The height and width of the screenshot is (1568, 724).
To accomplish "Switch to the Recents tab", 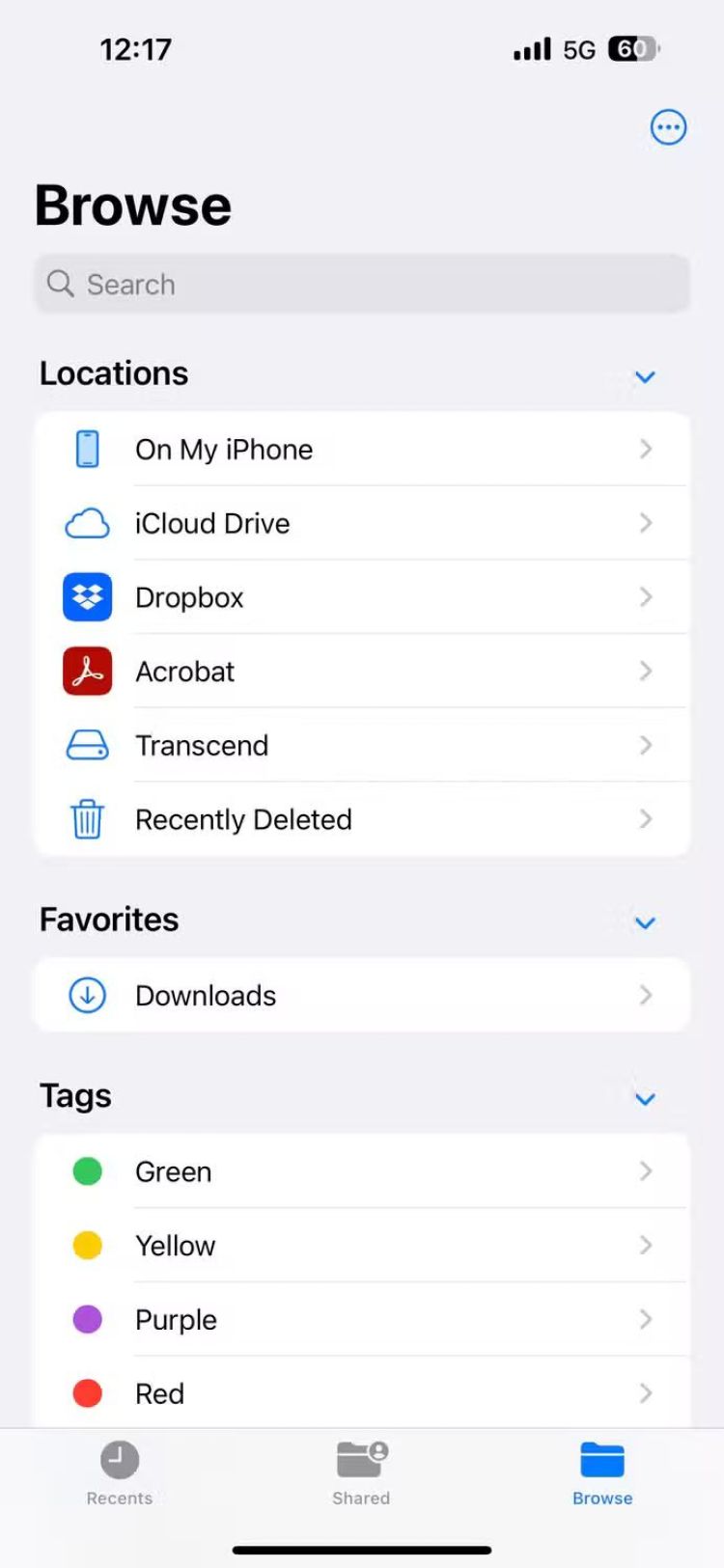I will pos(120,1472).
